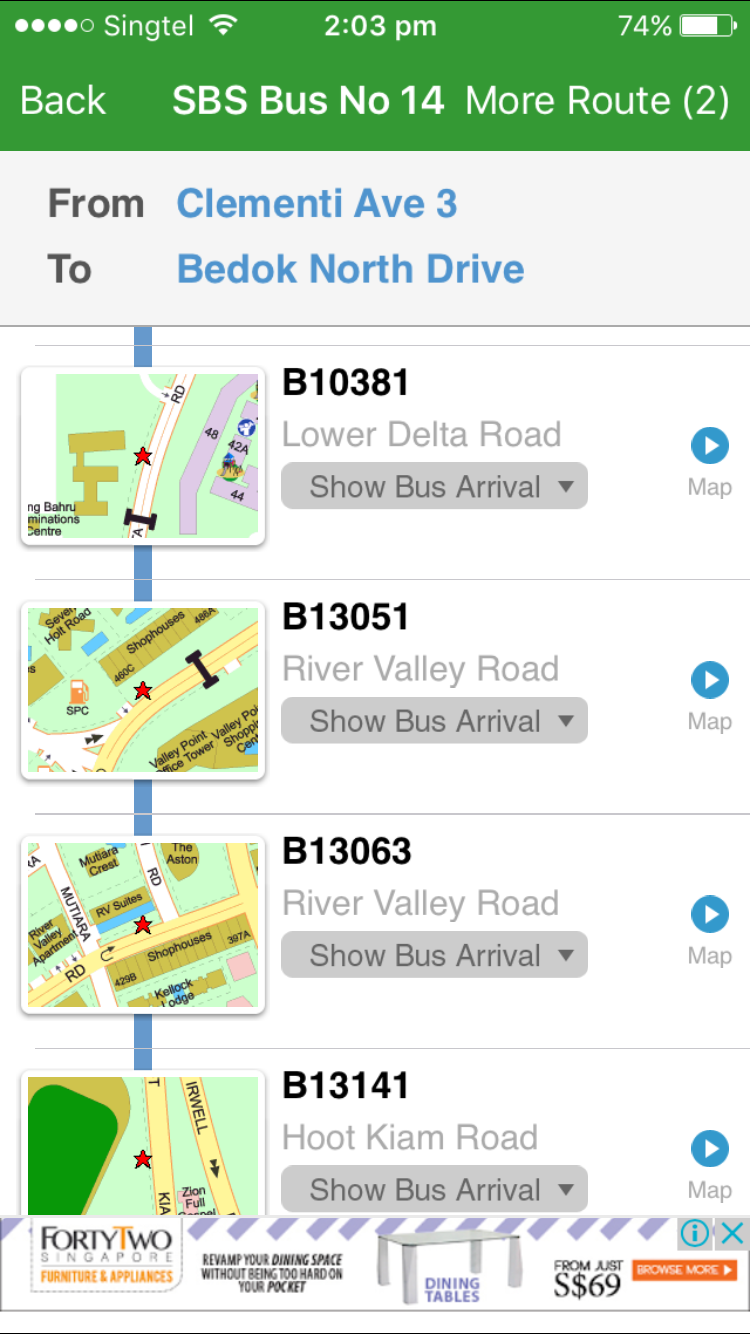Image resolution: width=750 pixels, height=1334 pixels.
Task: View map thumbnail of stop B13063
Action: [142, 924]
